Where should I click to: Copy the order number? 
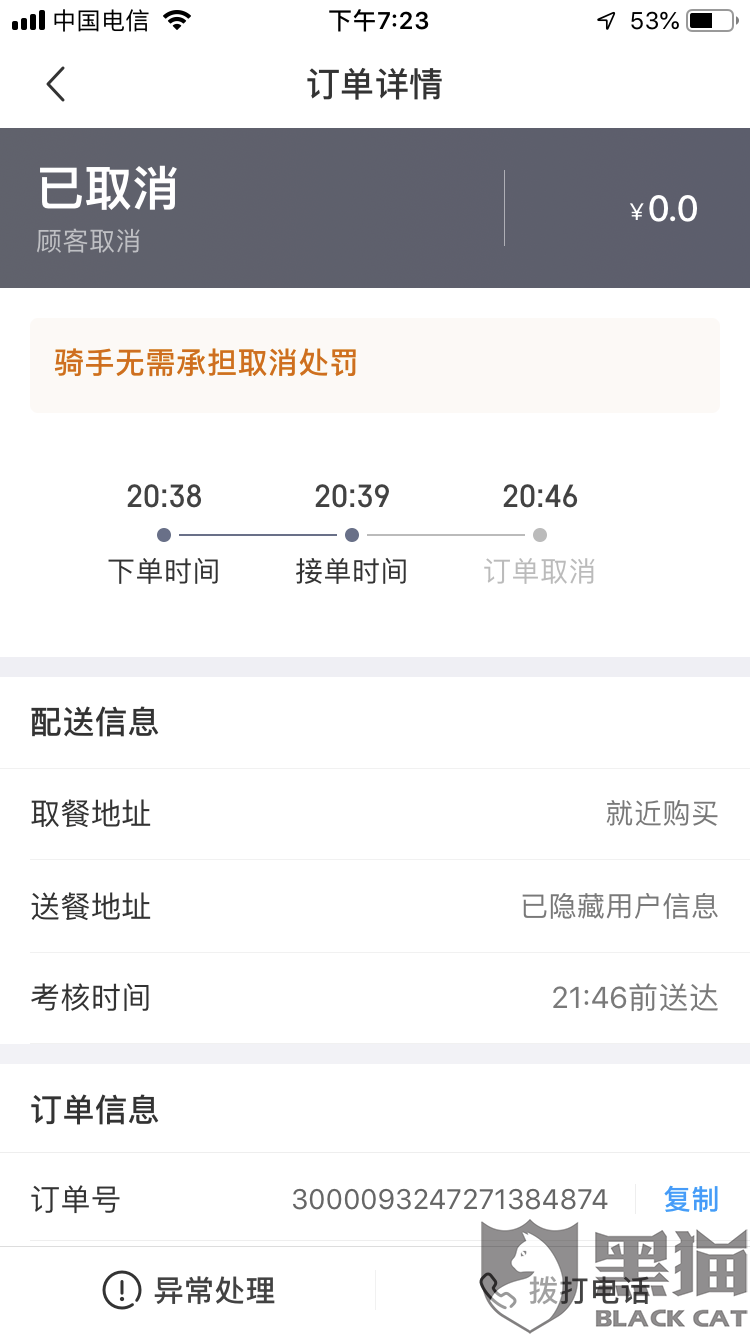(x=691, y=1199)
